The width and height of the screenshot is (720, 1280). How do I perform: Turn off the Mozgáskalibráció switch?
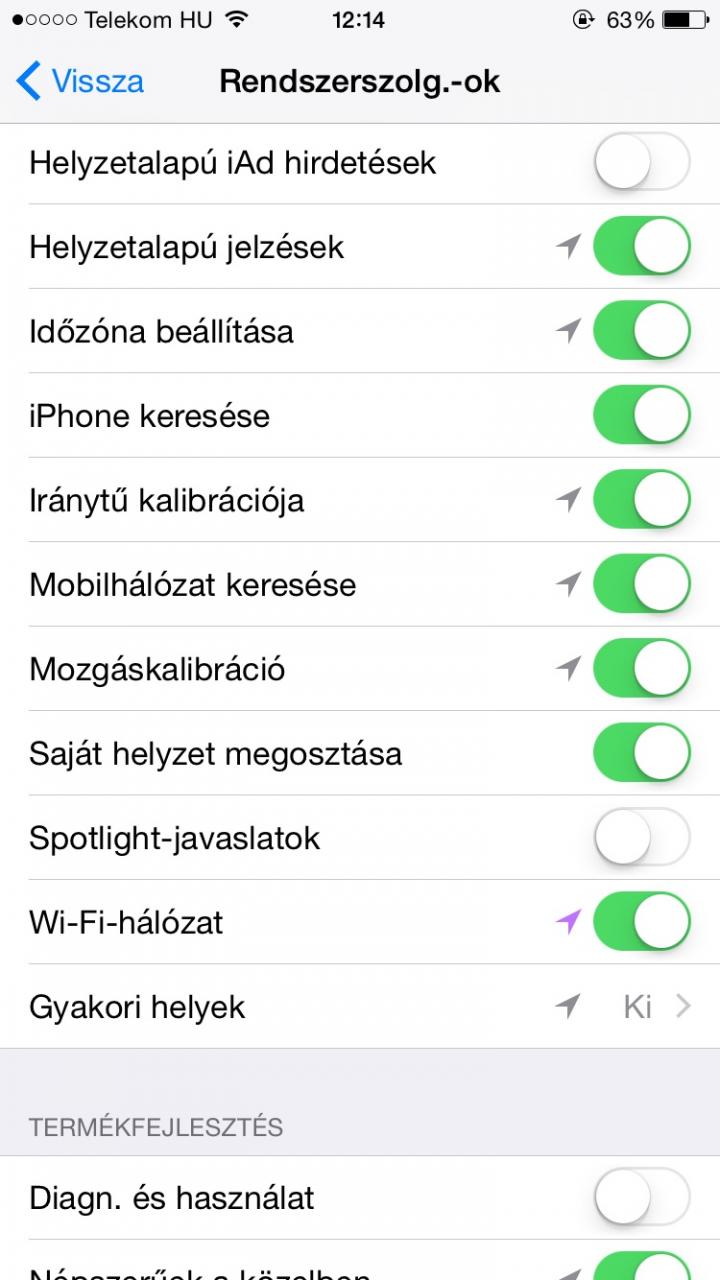(642, 669)
